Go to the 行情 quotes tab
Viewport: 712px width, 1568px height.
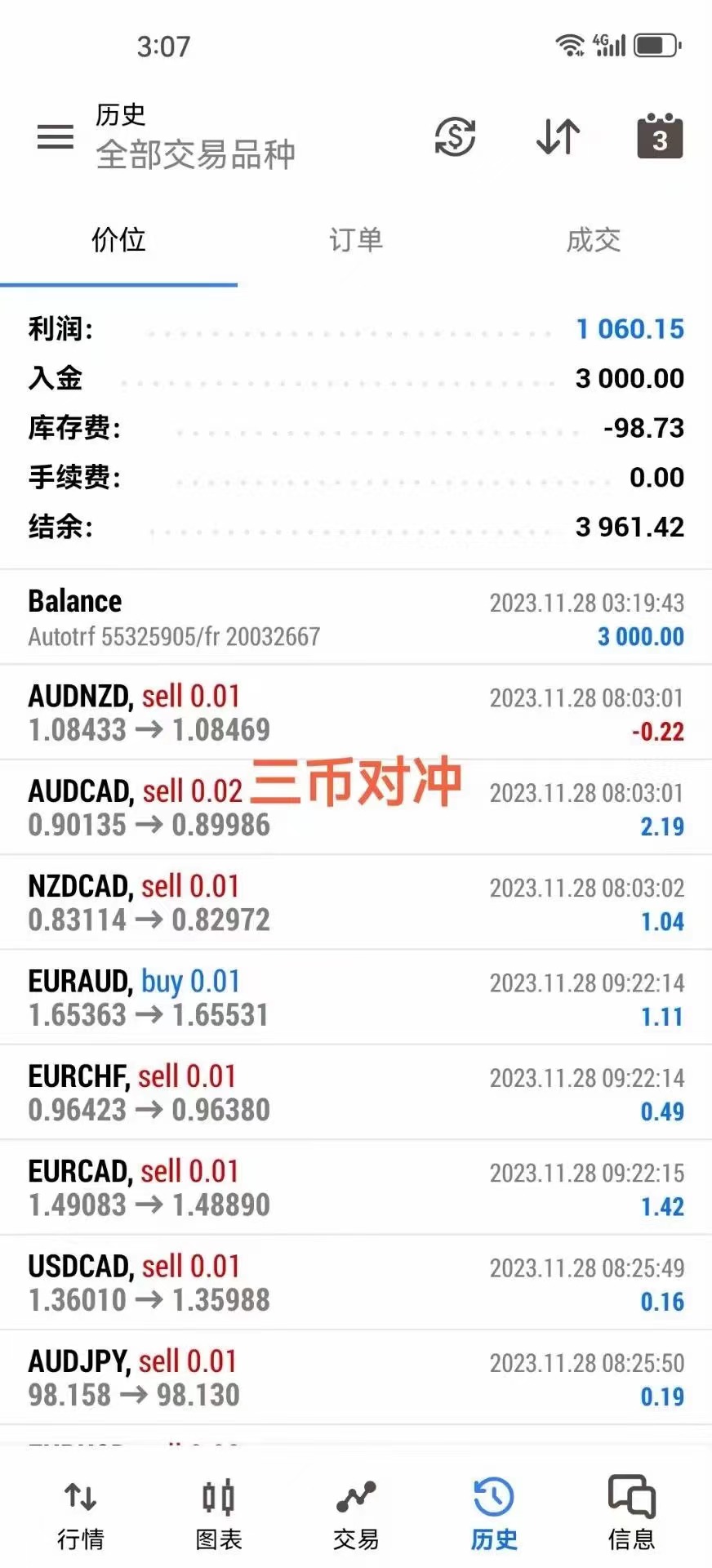pos(81,1516)
